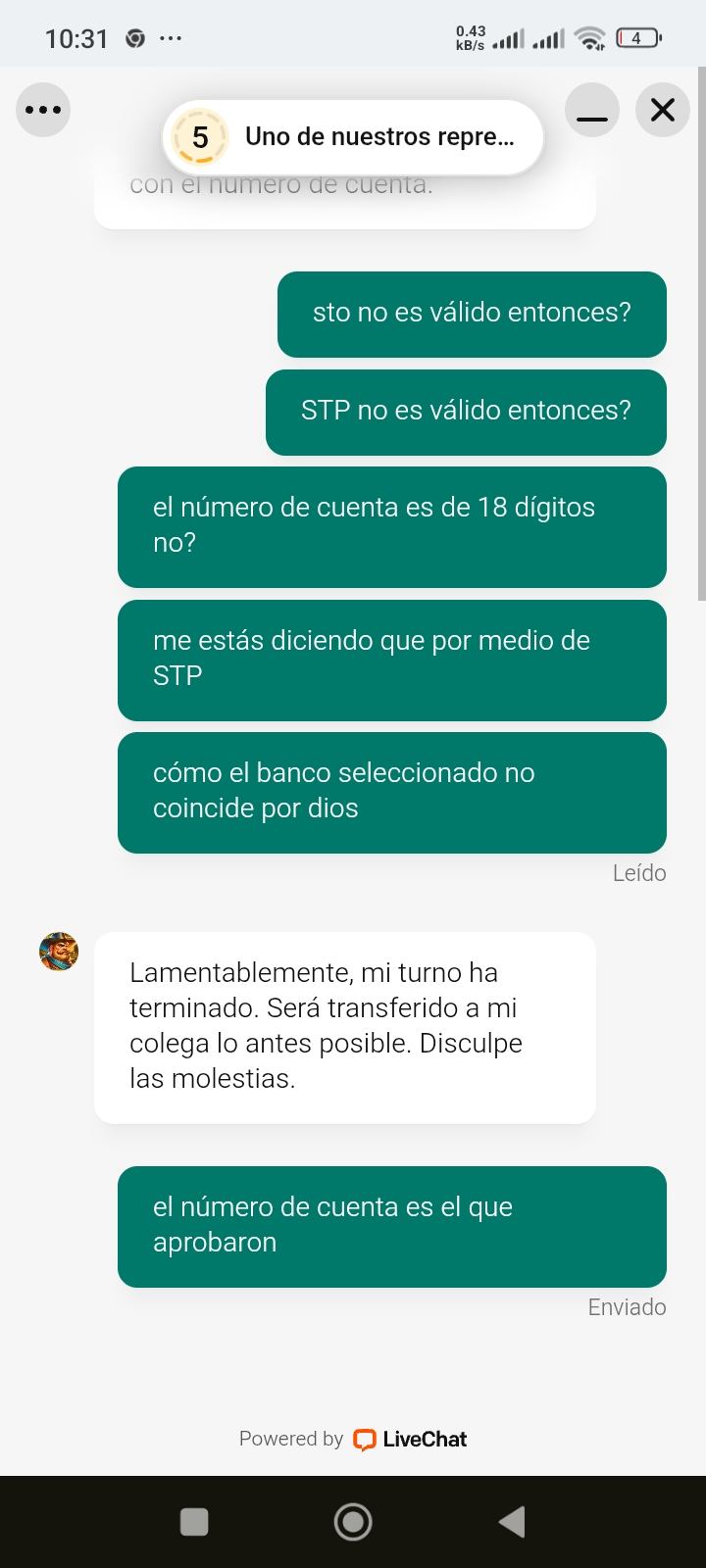The image size is (706, 1568).
Task: Open the queue position banner
Action: coord(353,137)
